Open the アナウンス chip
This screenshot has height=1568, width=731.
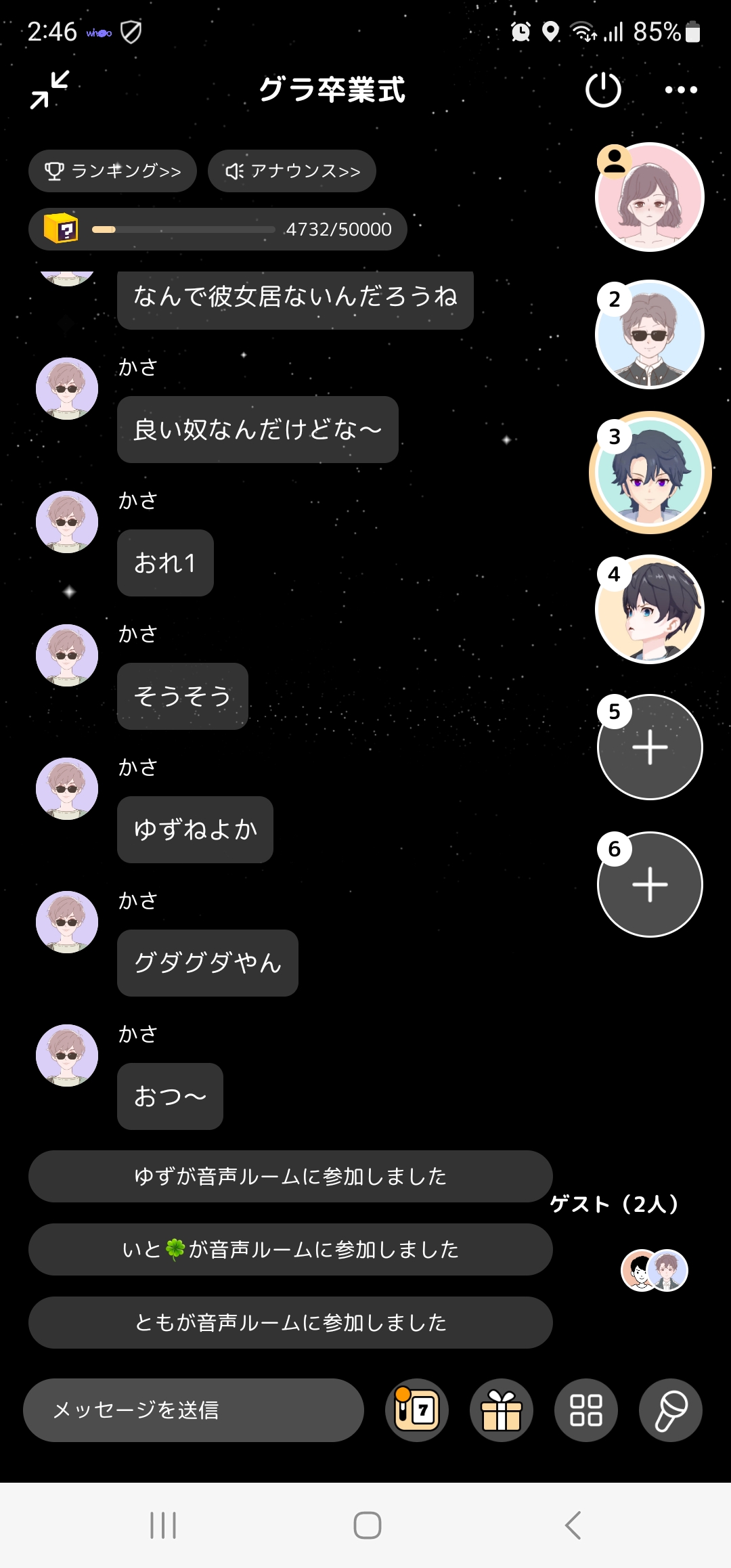click(292, 171)
